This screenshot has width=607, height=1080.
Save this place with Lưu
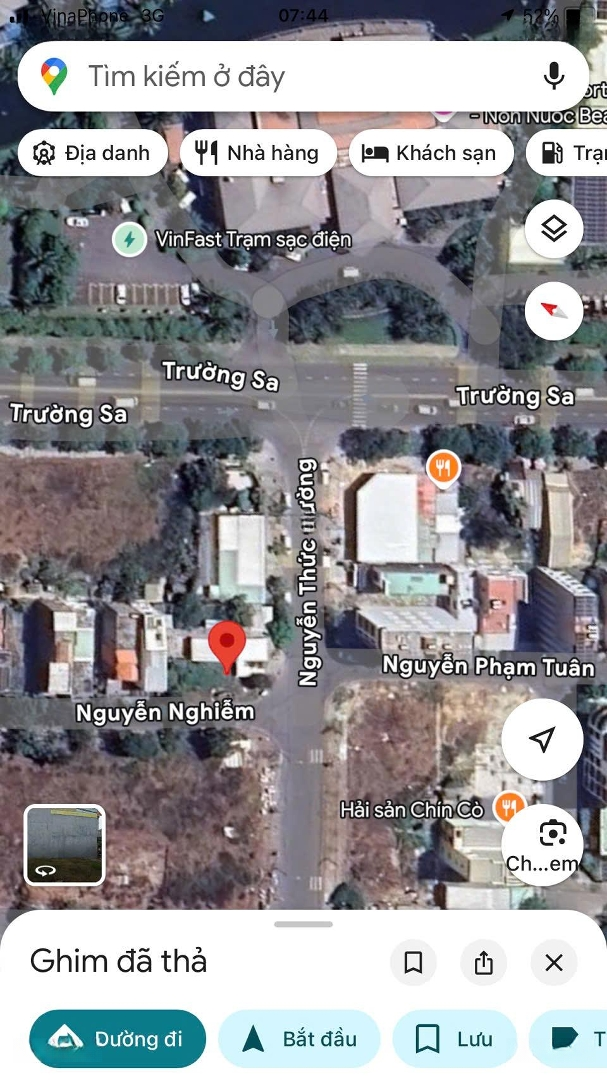[x=454, y=1039]
